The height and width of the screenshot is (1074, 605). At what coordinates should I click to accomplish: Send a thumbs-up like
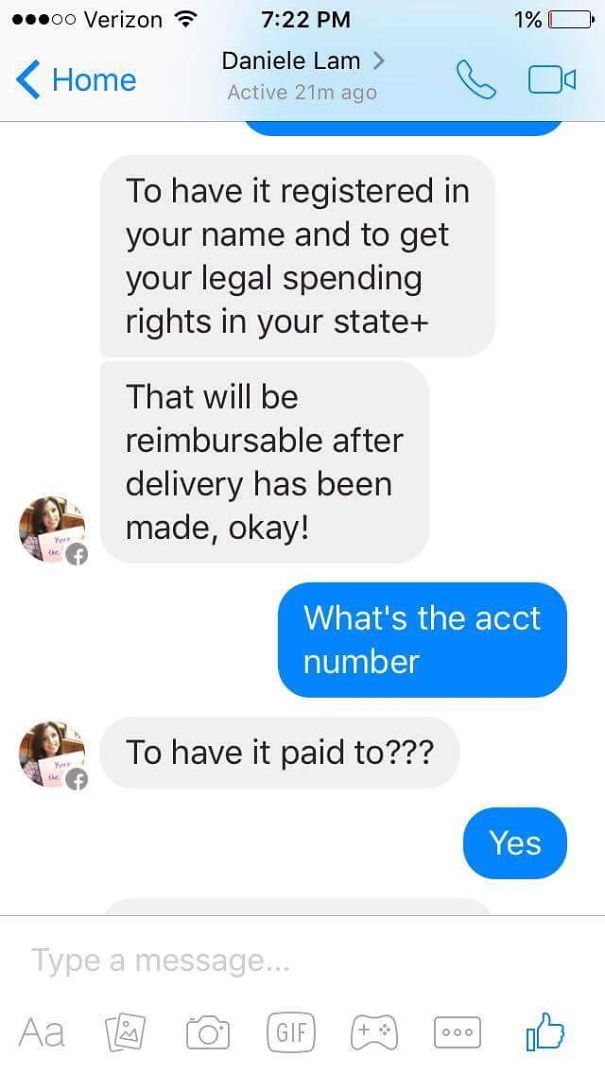tap(546, 1030)
